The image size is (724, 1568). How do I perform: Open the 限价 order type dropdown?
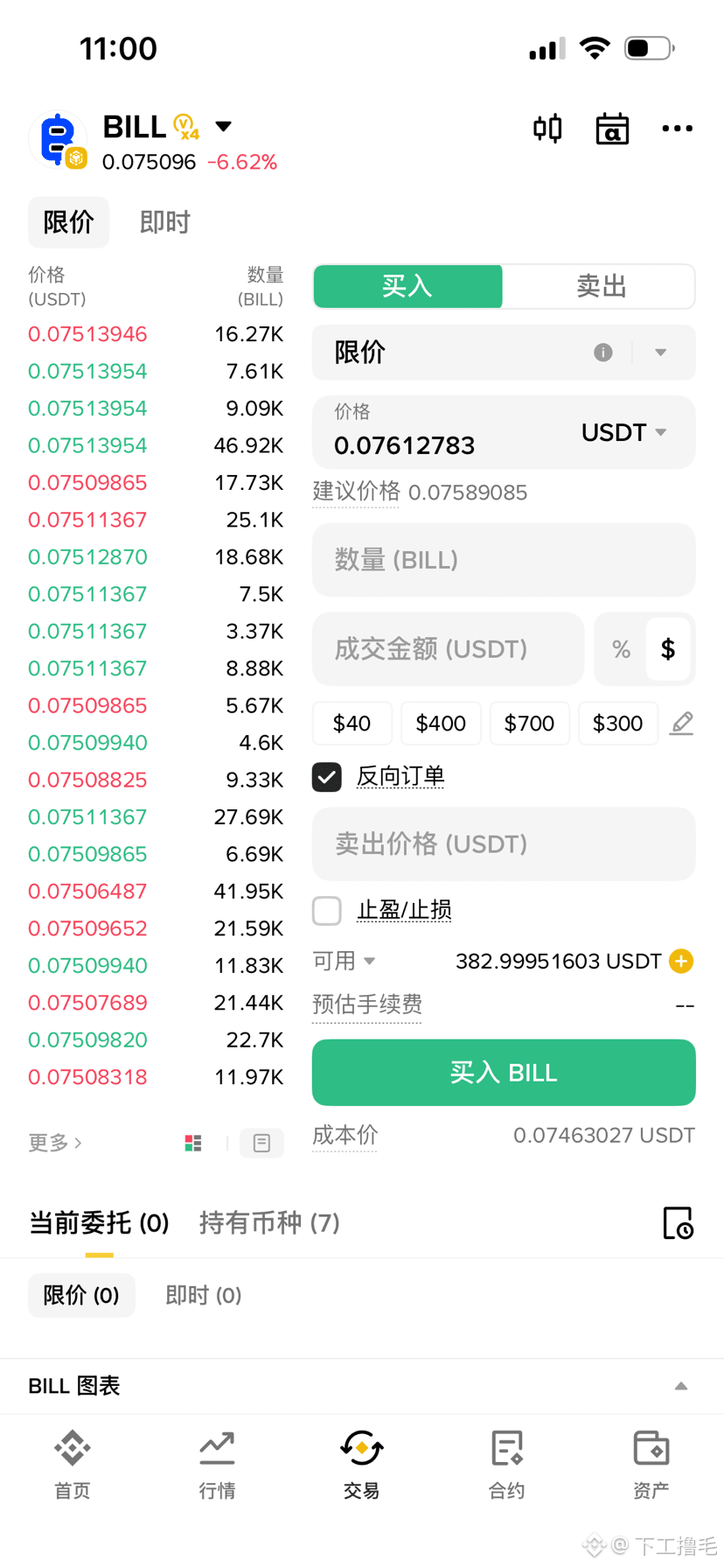(x=504, y=353)
